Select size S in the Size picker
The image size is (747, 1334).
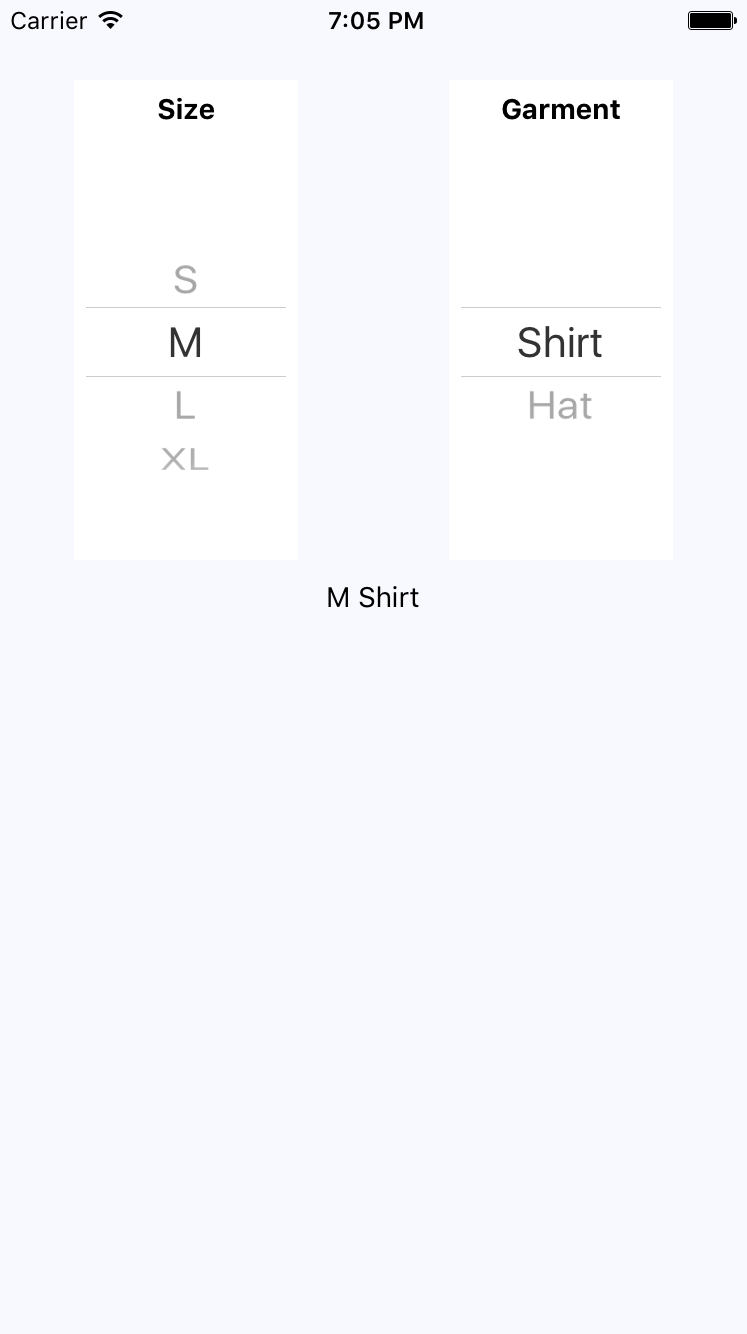coord(185,280)
